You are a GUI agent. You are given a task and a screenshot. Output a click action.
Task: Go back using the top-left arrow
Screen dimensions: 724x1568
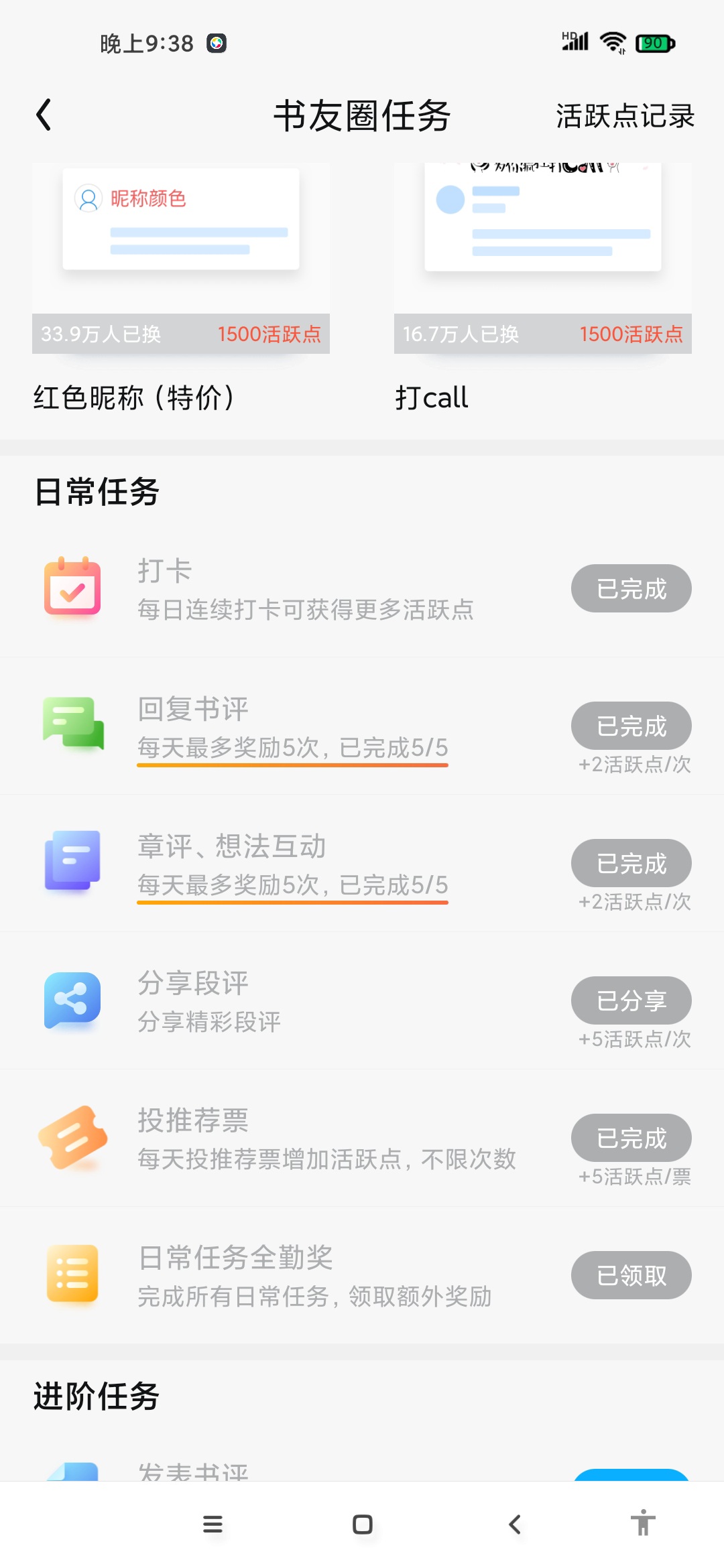(44, 115)
